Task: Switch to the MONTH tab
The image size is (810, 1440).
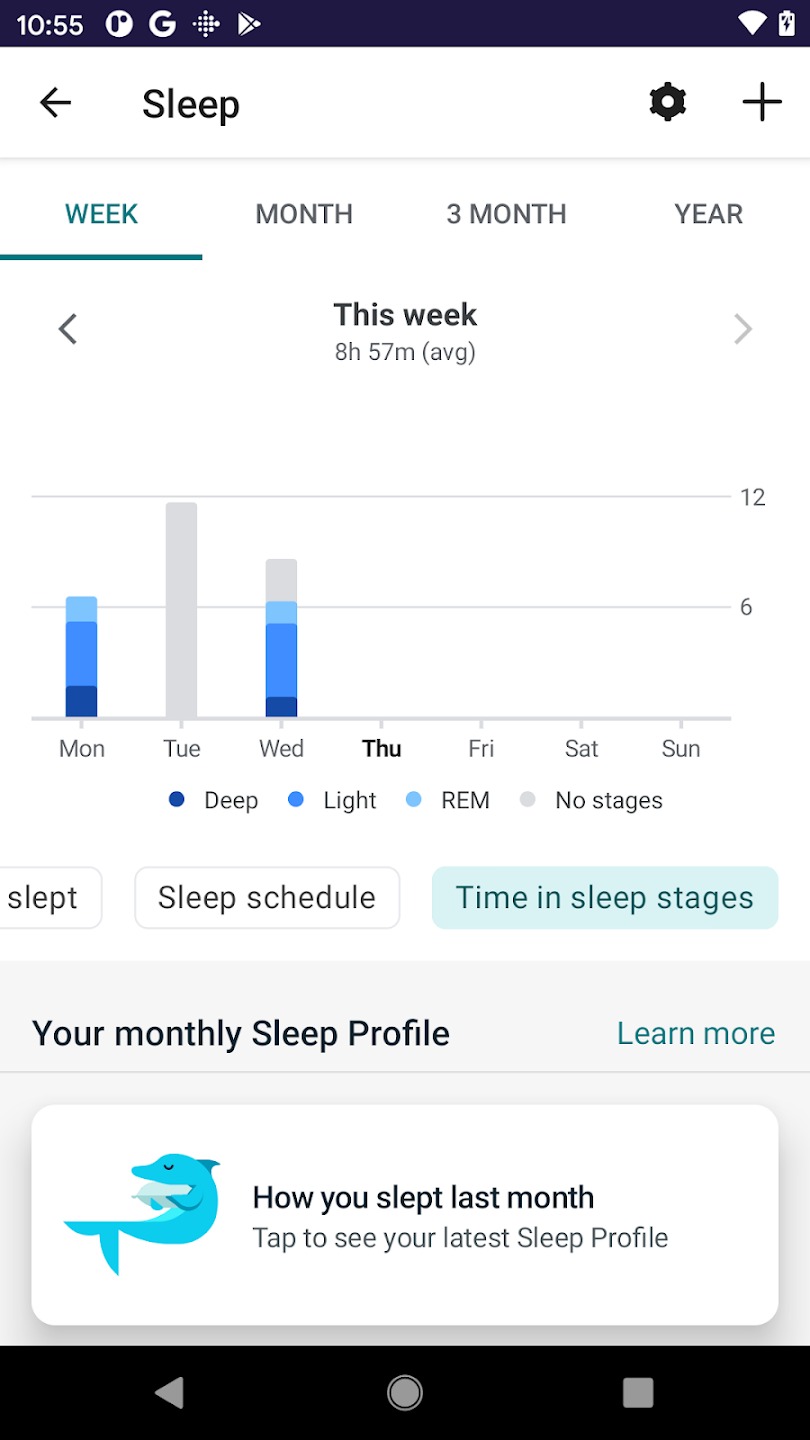Action: [x=304, y=214]
